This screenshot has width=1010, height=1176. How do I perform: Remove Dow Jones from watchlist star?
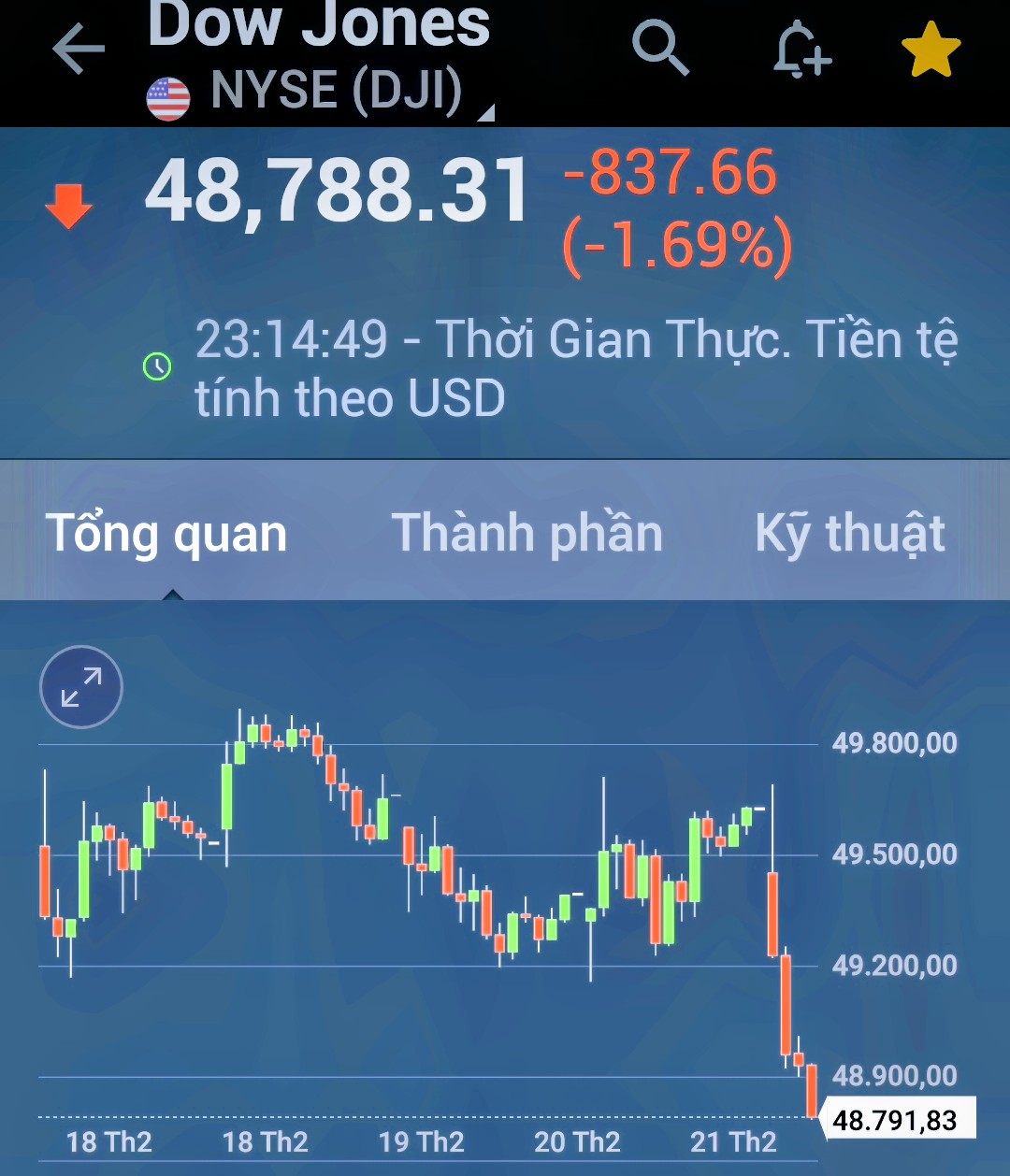click(931, 50)
